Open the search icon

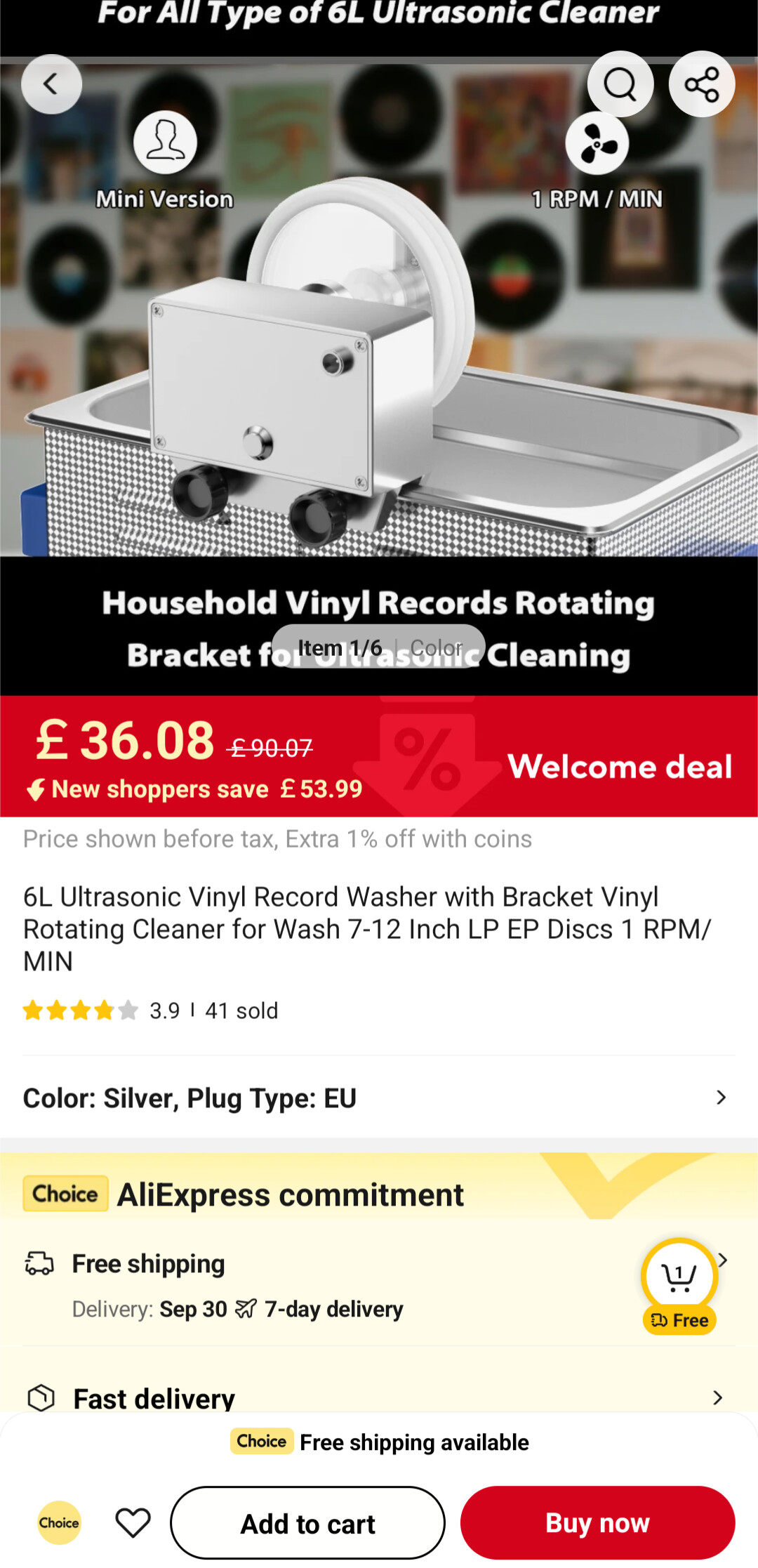coord(620,84)
